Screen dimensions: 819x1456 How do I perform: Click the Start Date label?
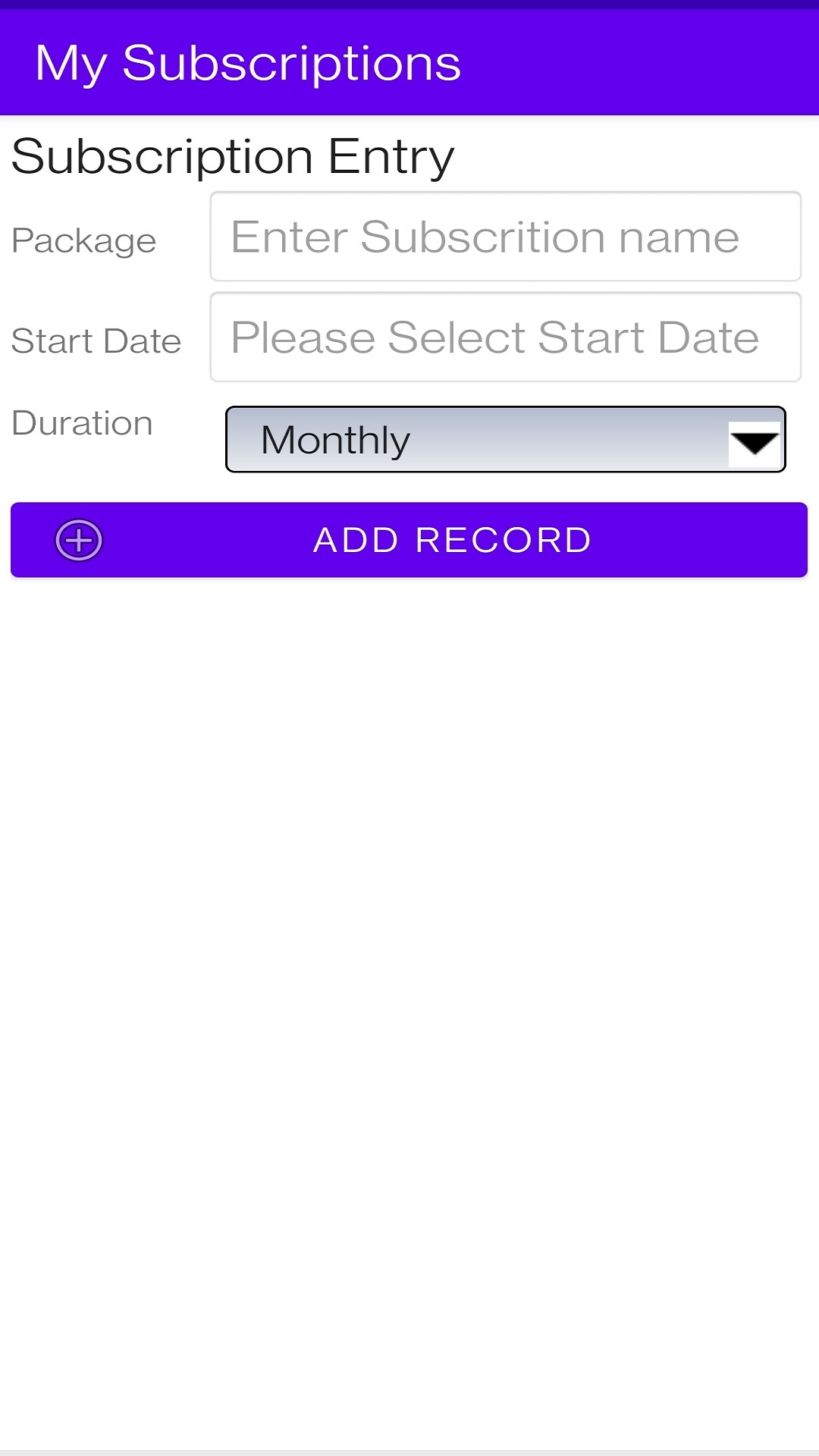tap(94, 340)
